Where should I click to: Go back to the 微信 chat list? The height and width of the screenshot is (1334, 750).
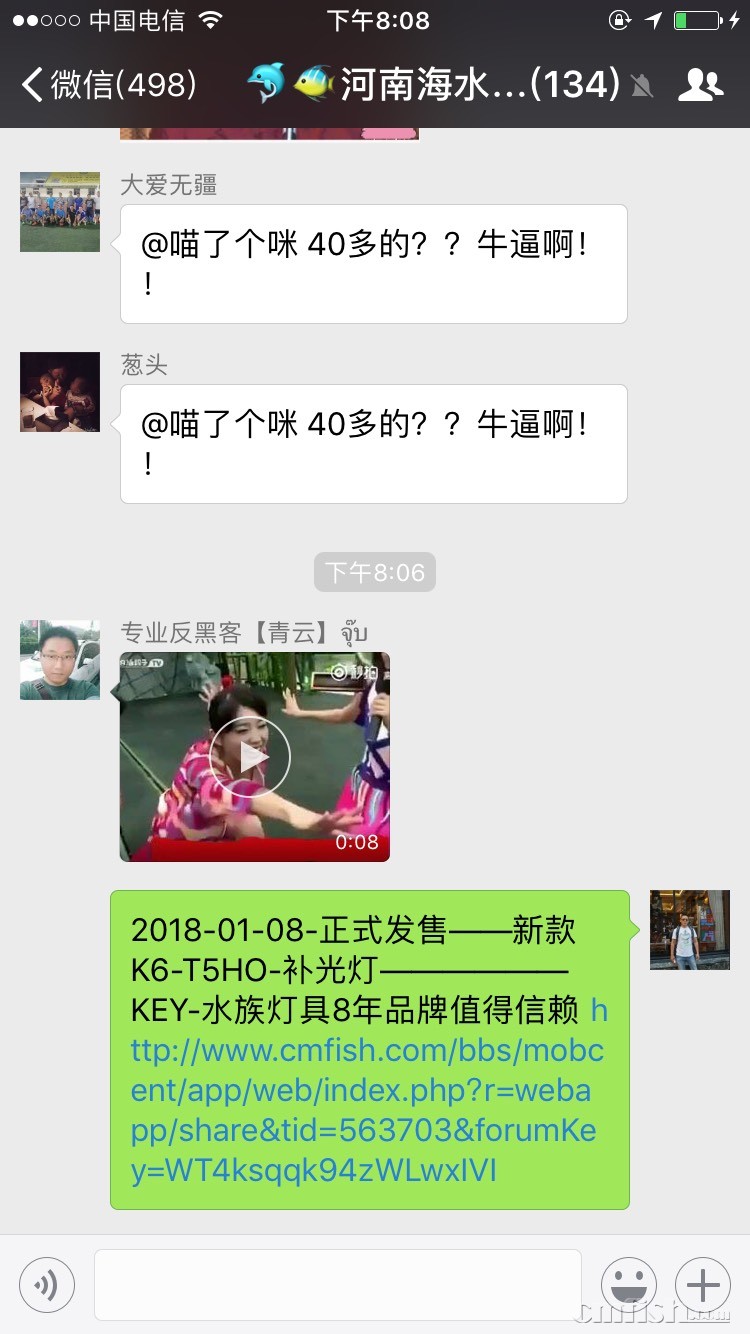108,85
